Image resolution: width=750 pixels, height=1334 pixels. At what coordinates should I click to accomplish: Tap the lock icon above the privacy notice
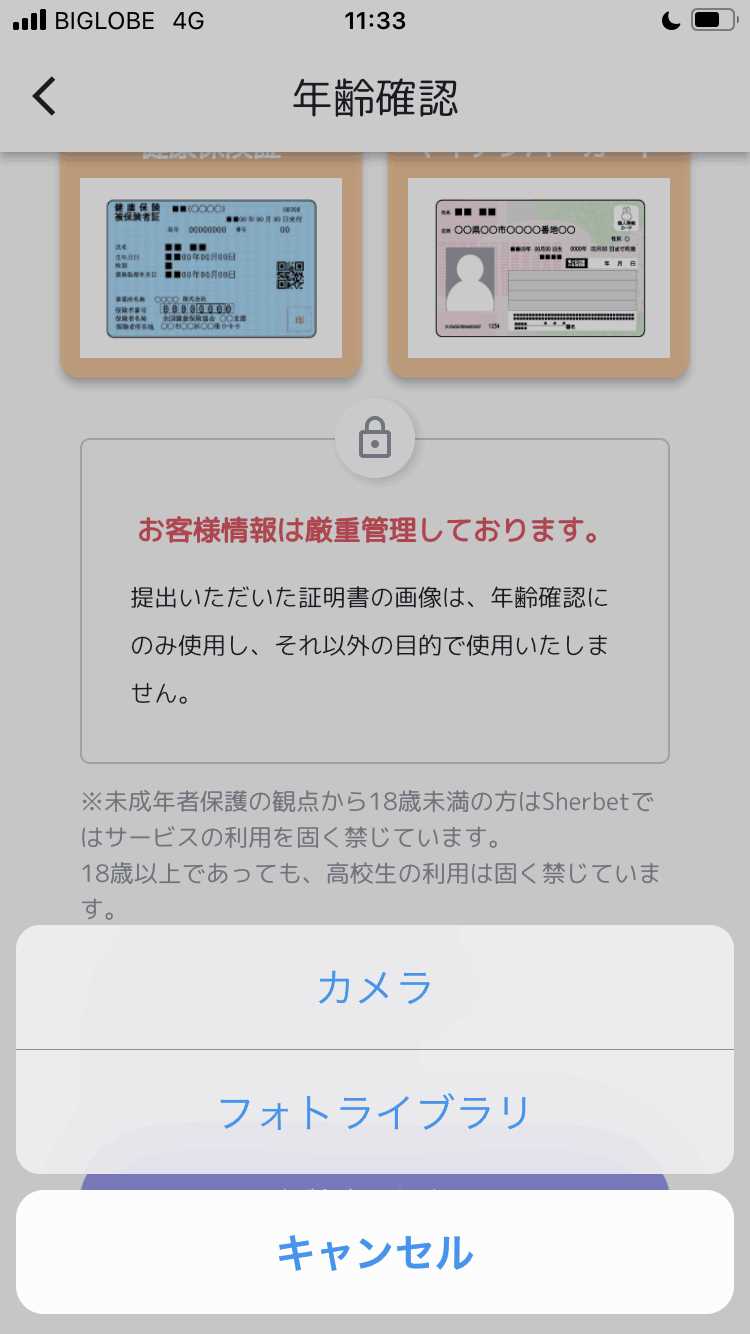point(374,437)
